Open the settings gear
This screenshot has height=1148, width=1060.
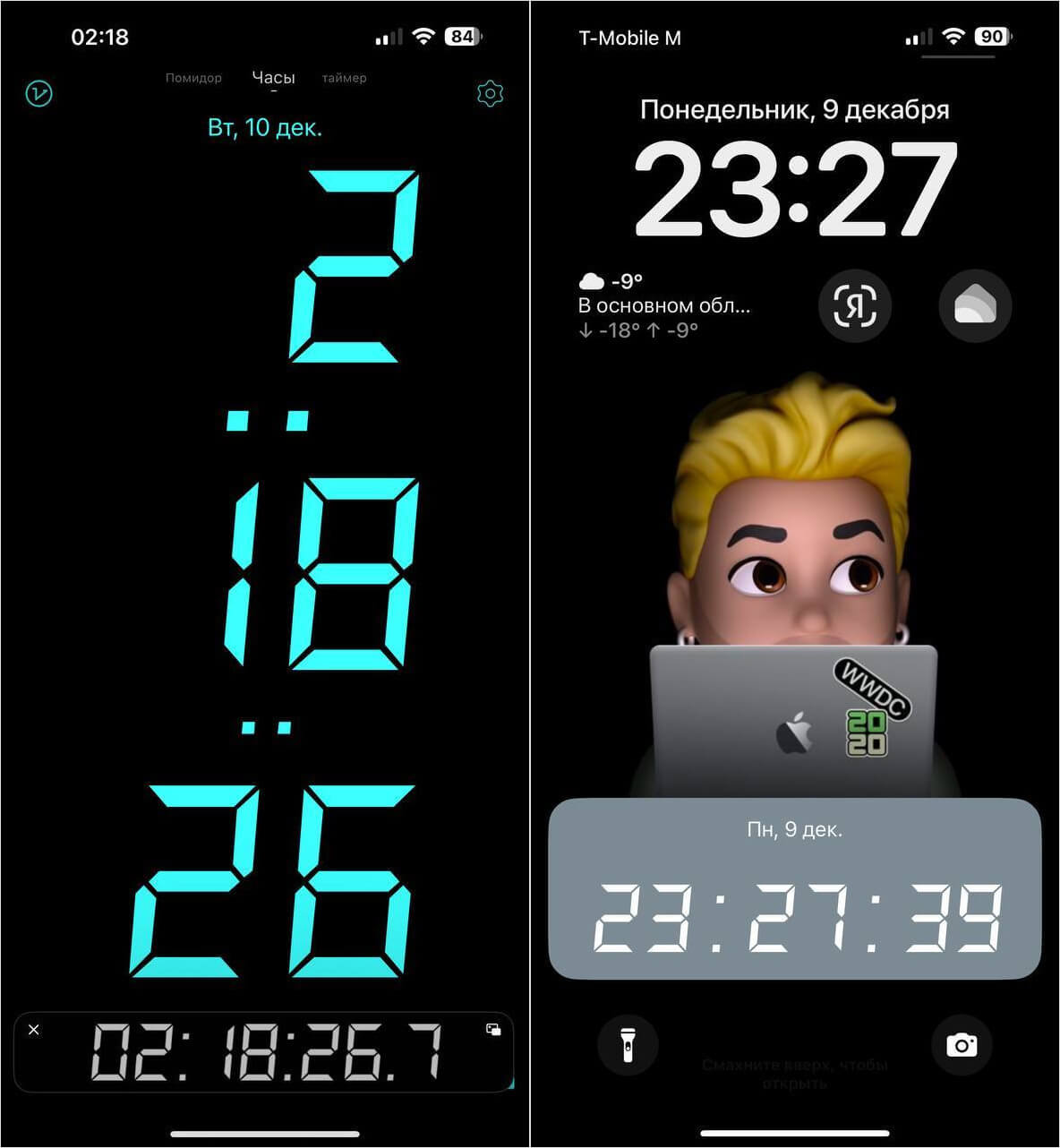tap(490, 93)
